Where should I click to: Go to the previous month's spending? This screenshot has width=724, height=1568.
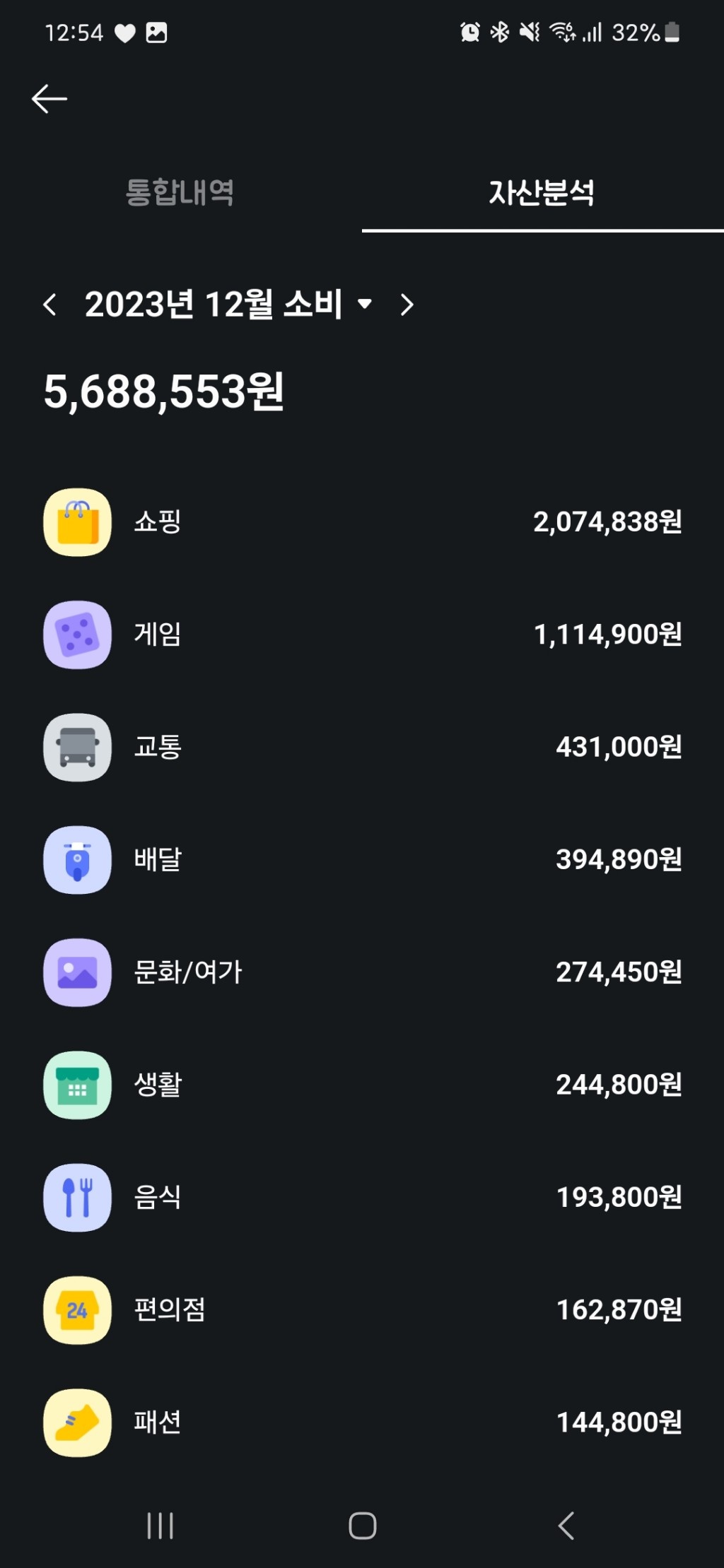(x=49, y=305)
